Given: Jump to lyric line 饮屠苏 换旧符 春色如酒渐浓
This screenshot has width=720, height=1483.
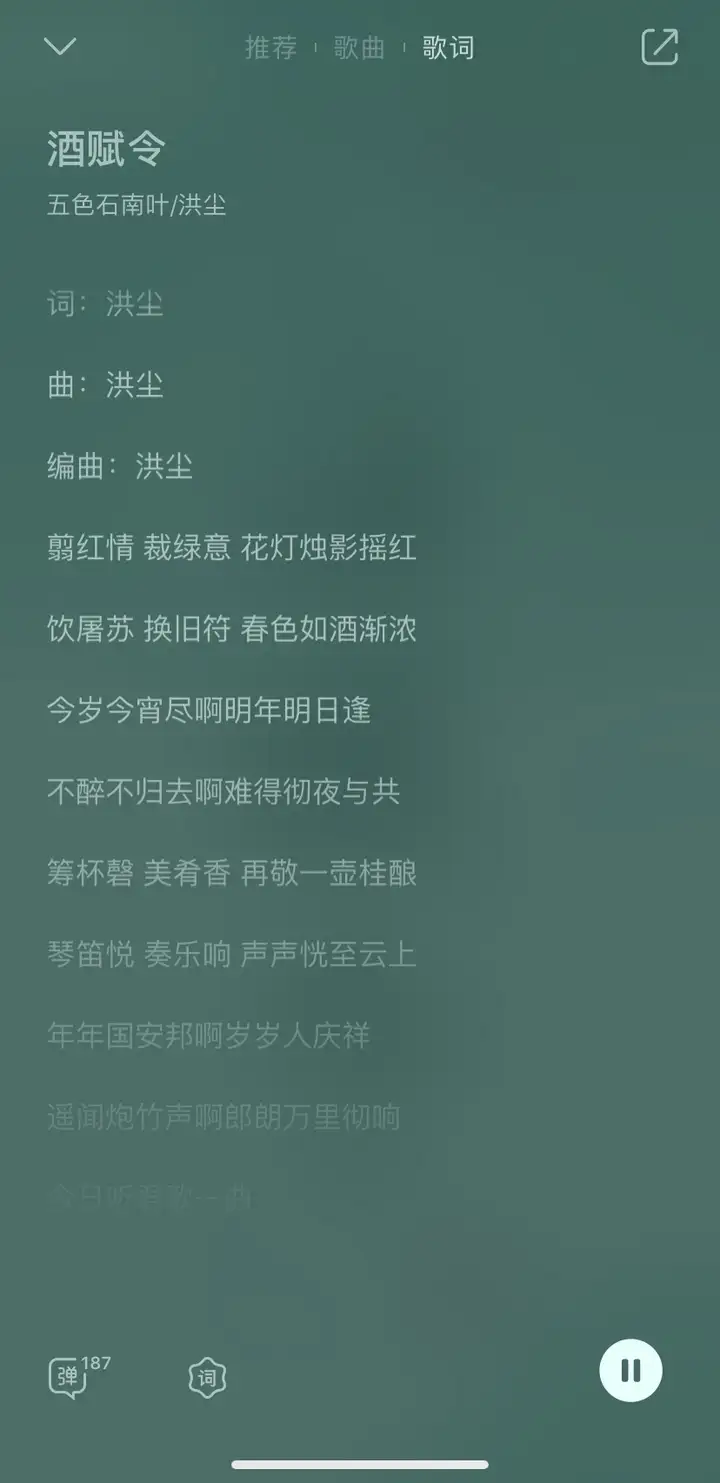Looking at the screenshot, I should click(232, 629).
